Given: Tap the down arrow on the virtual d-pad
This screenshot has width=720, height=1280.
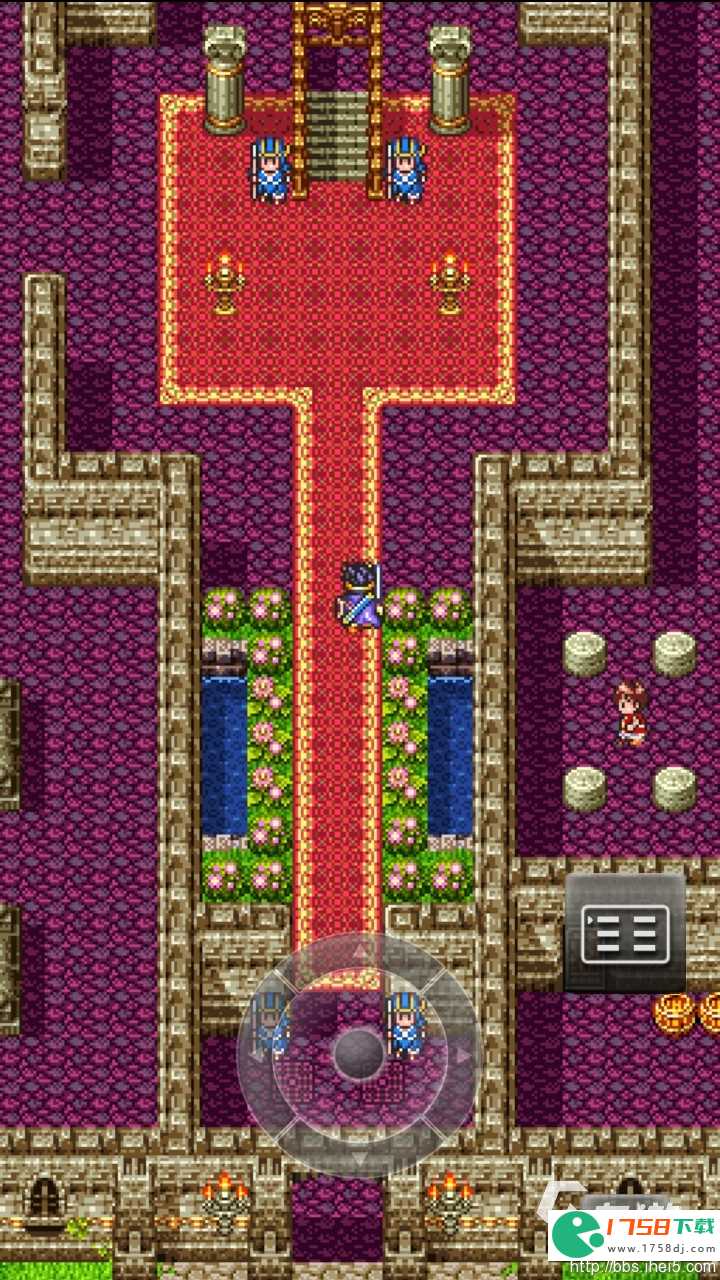Looking at the screenshot, I should (359, 1157).
